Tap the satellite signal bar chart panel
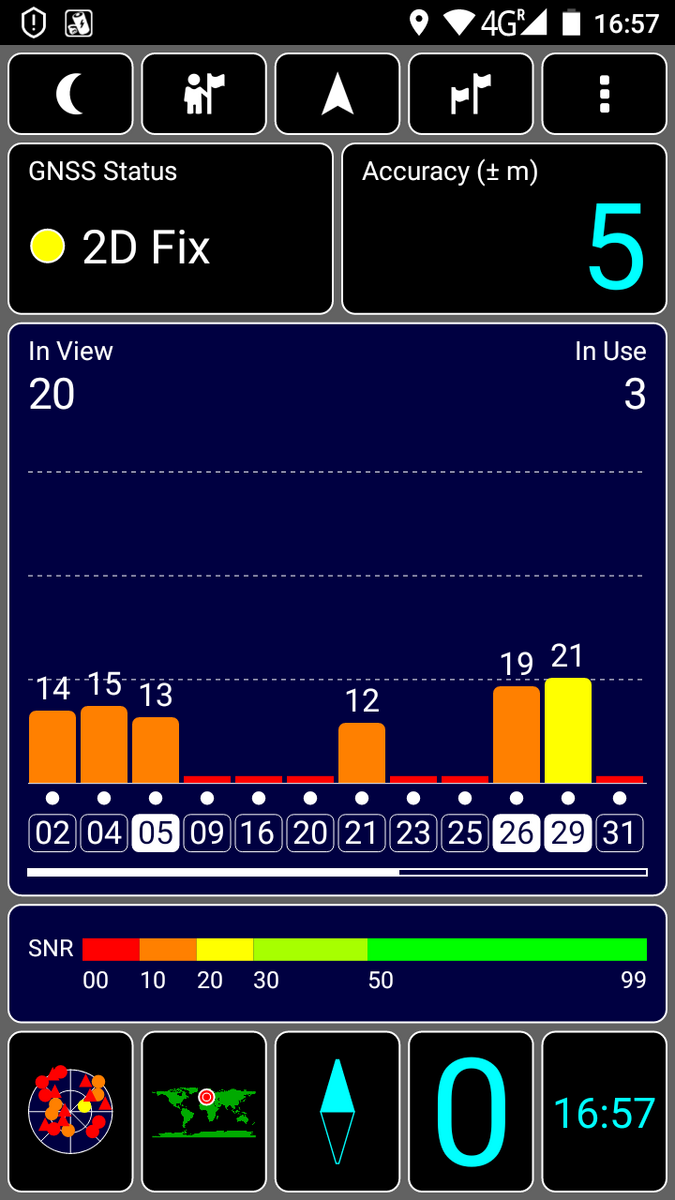Screen dimensions: 675x1200 (338, 609)
